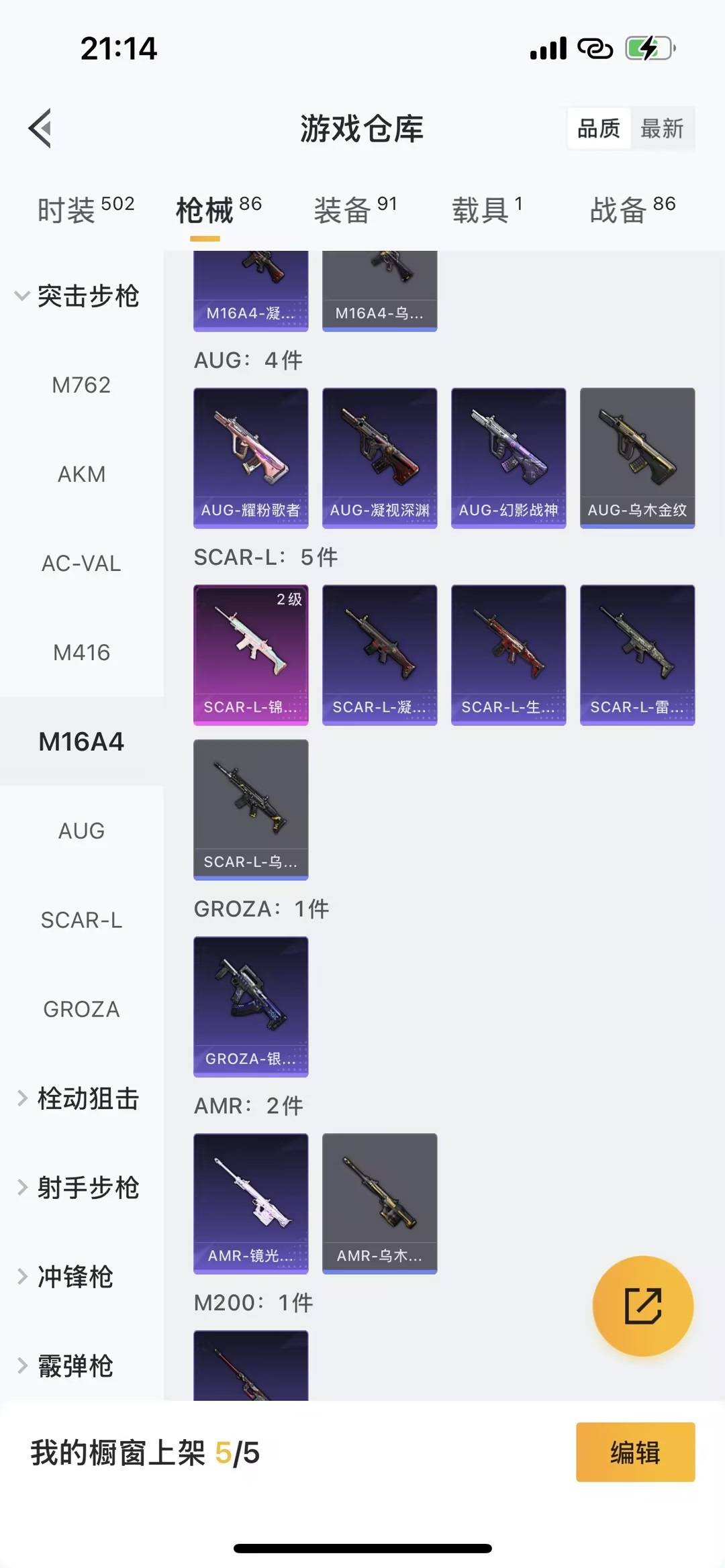Switch to the 装备 tab

355,210
